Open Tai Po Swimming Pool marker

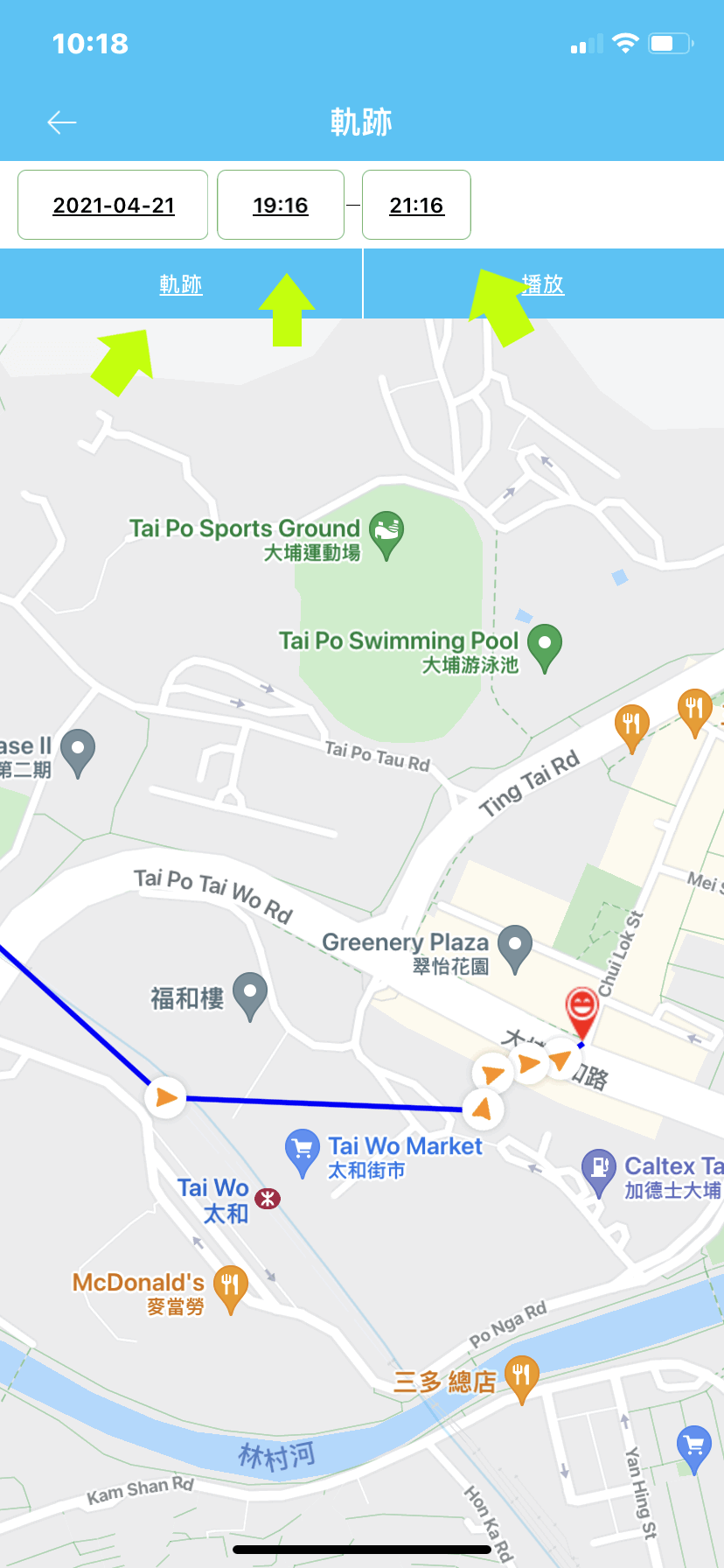(545, 647)
